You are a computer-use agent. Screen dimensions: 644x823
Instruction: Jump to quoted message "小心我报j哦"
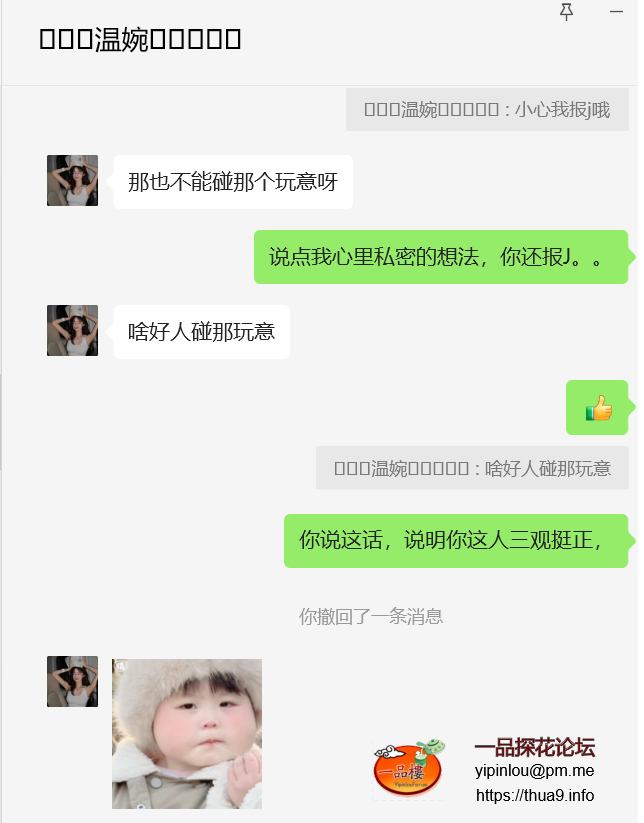486,110
